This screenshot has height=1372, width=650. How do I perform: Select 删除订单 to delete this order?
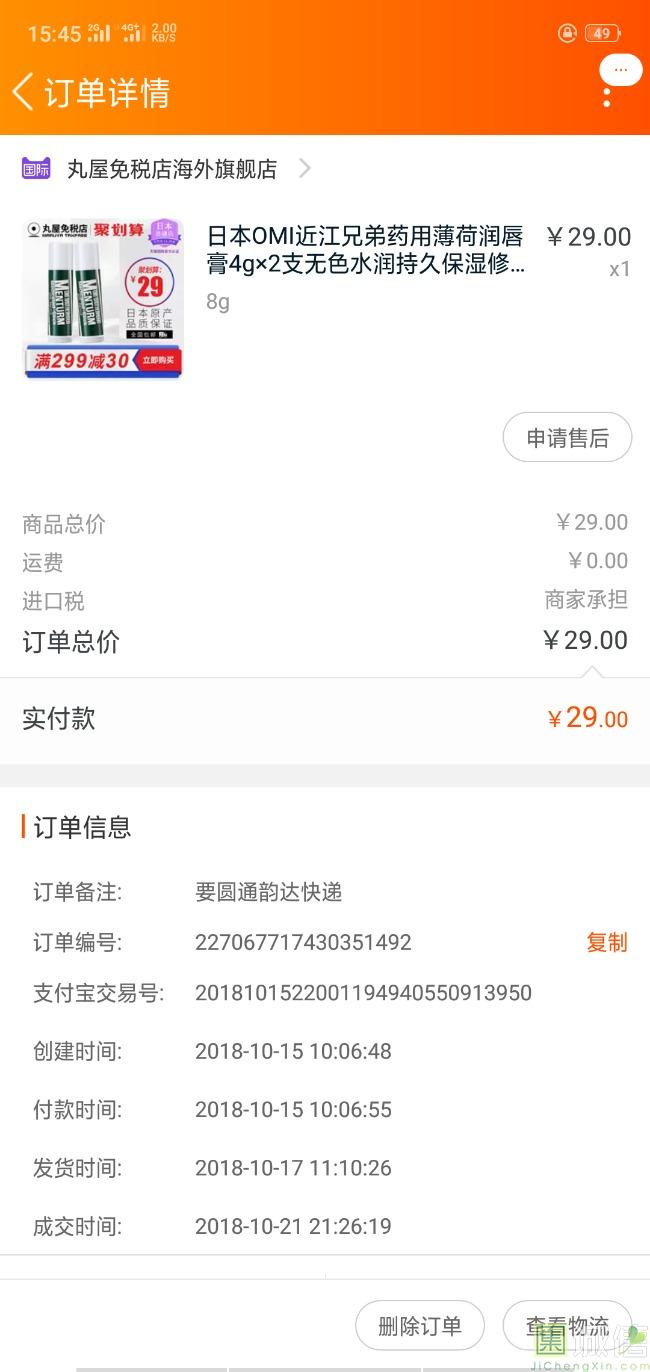[420, 1326]
